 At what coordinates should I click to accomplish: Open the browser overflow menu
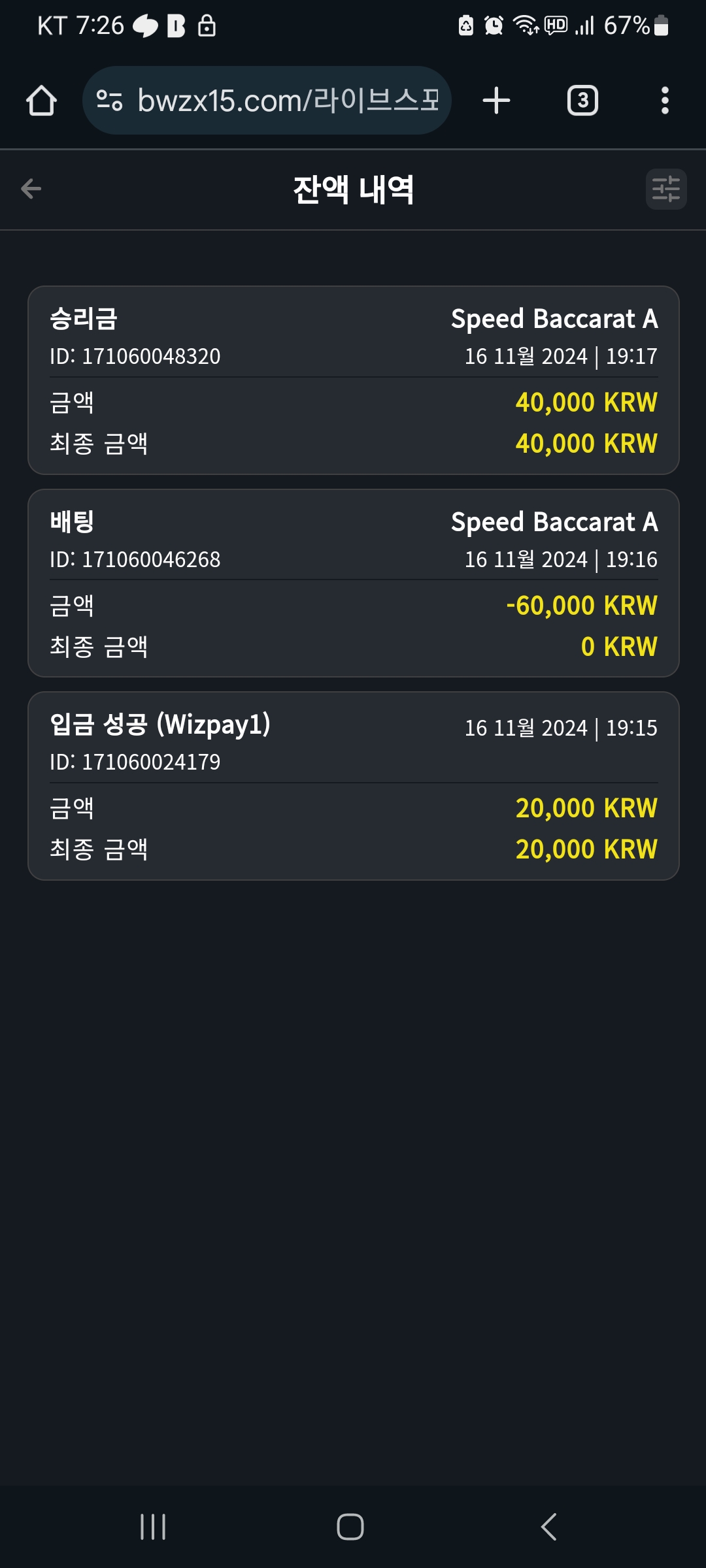pos(665,101)
